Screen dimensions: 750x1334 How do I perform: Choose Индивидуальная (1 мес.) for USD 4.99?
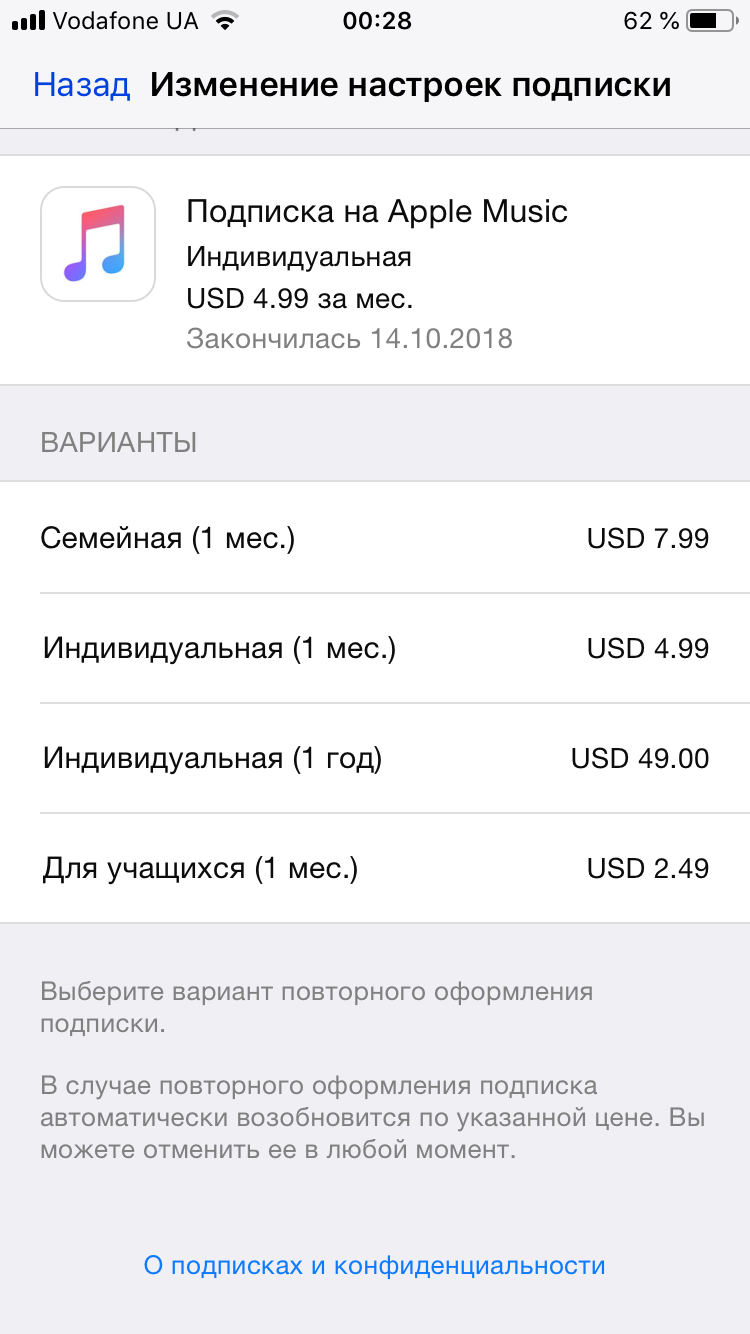coord(374,649)
